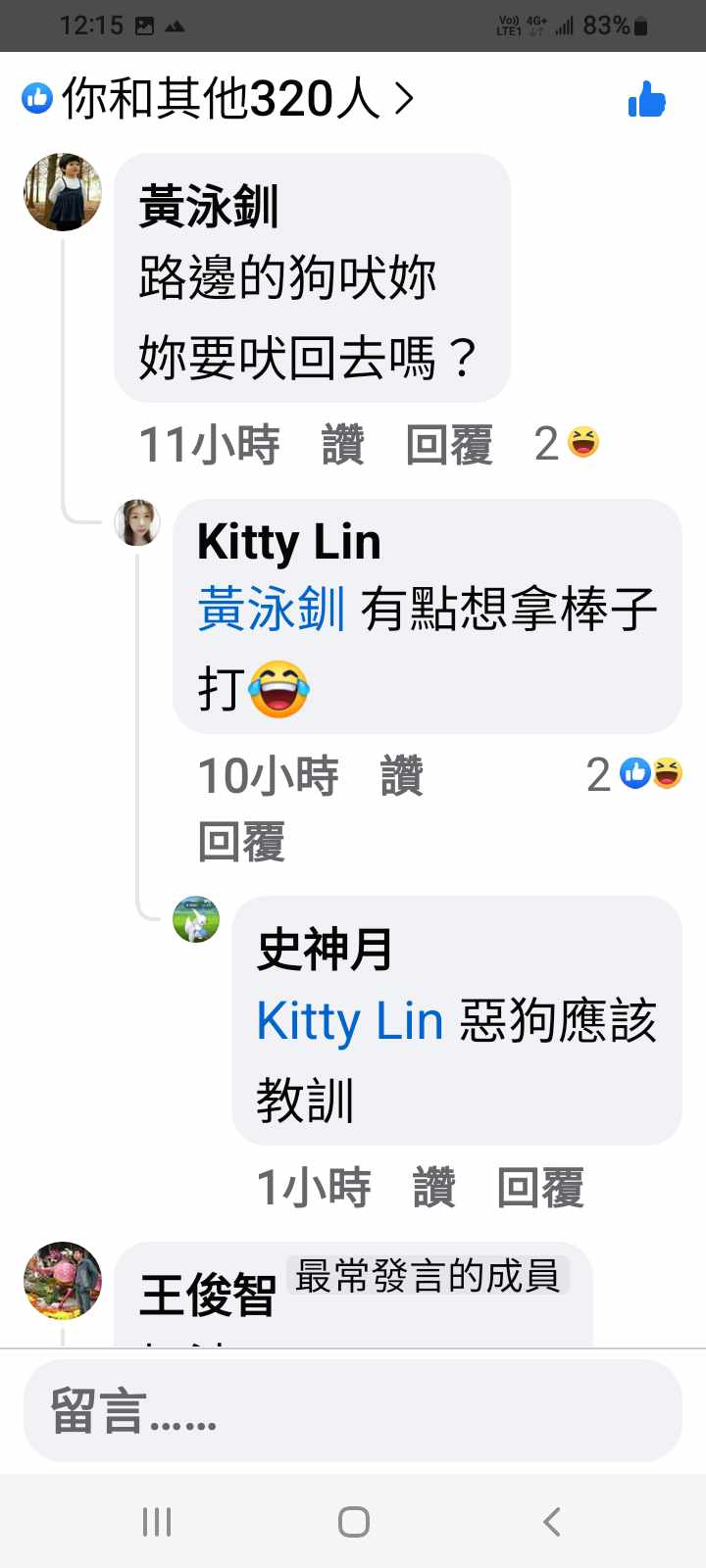Reply to 史神月's comment

[x=540, y=1188]
